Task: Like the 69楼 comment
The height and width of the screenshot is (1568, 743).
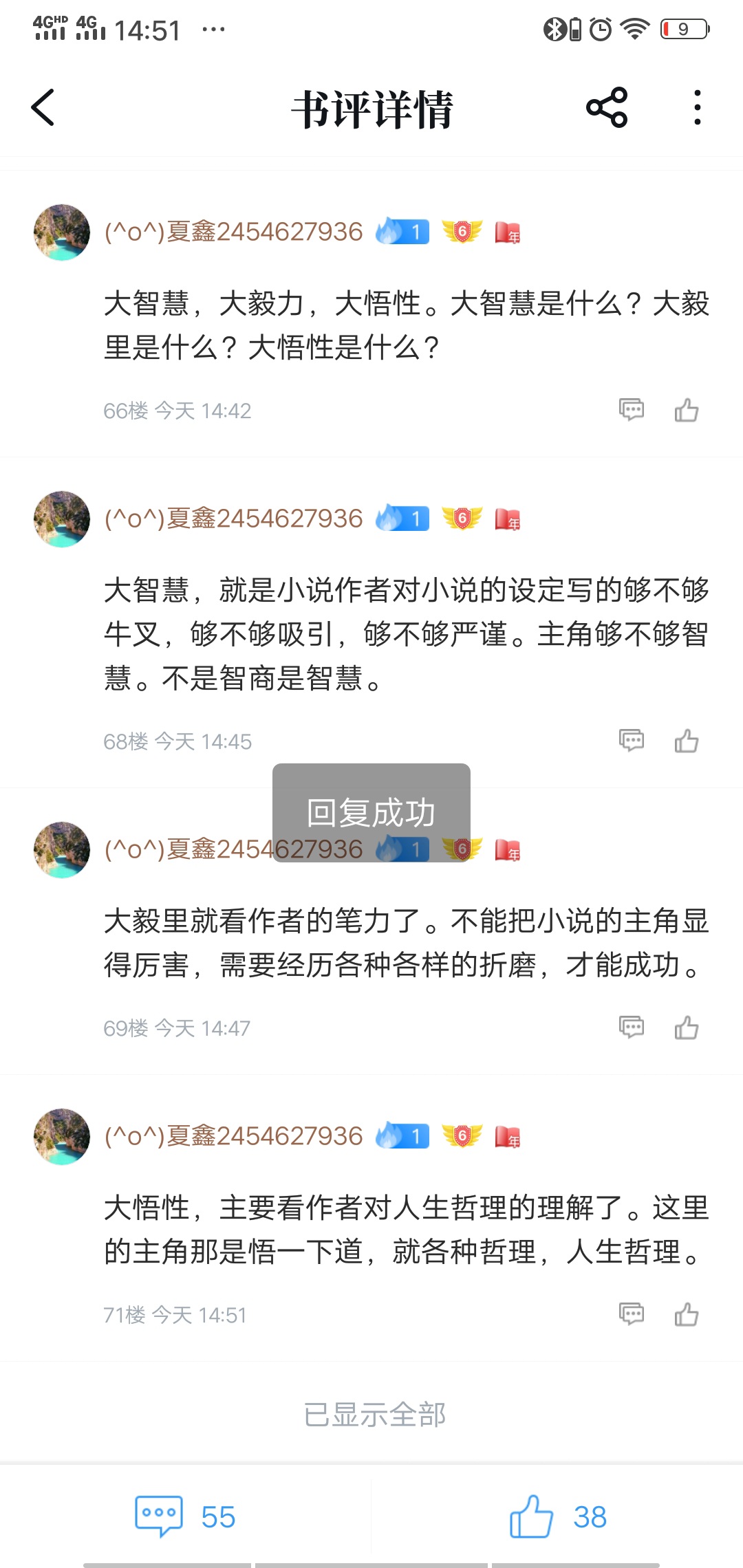Action: click(687, 1027)
